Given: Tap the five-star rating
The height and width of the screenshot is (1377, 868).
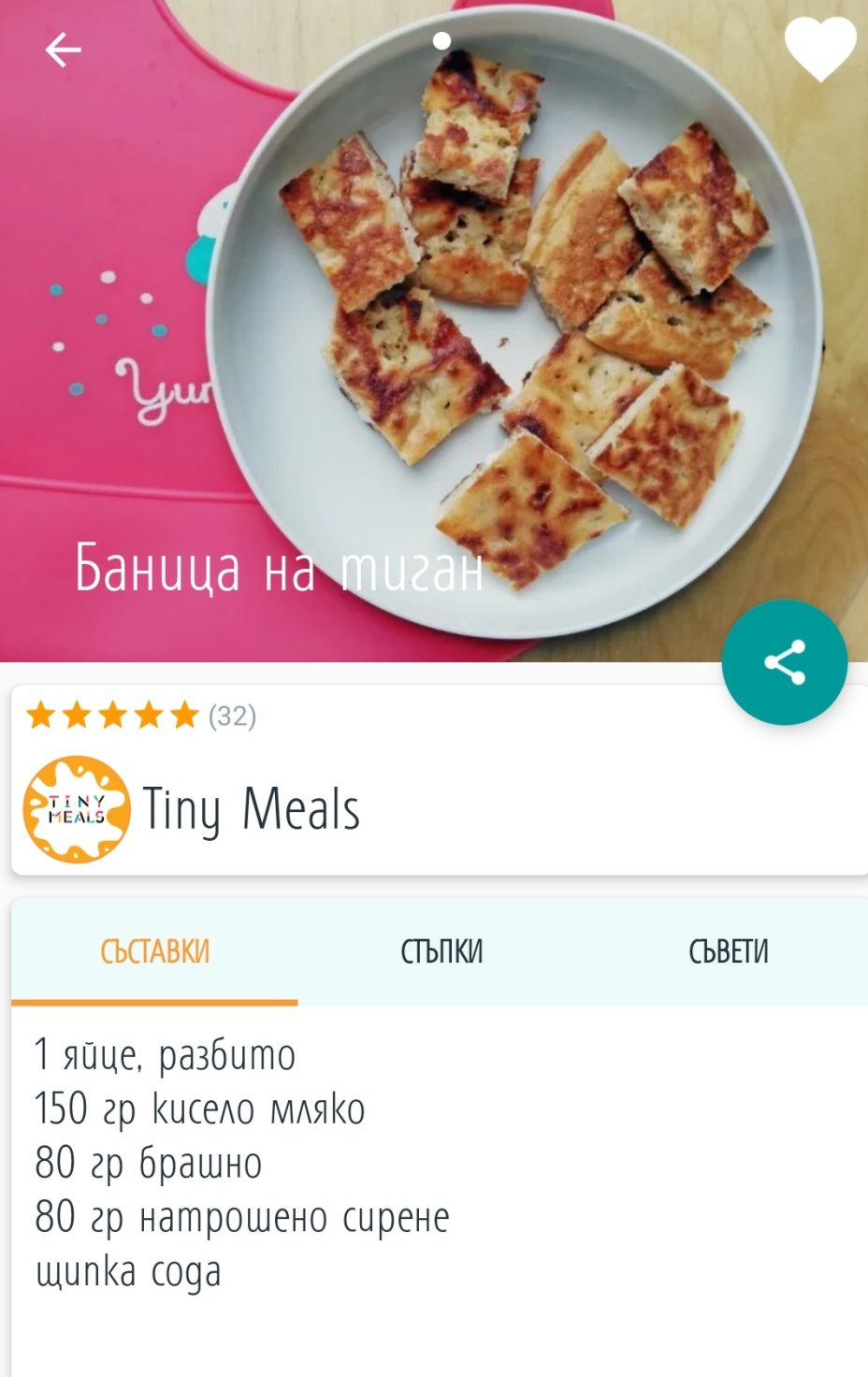Looking at the screenshot, I should (x=112, y=717).
